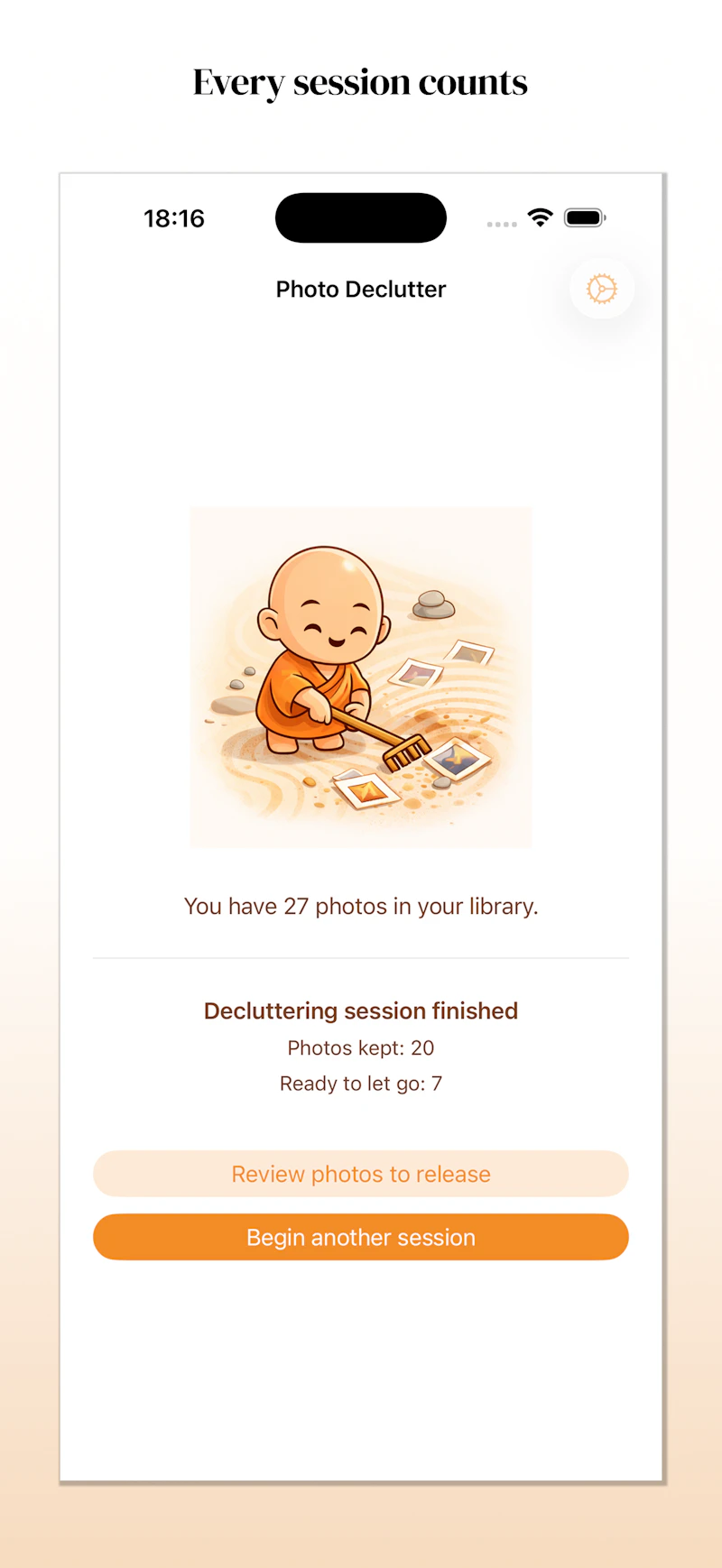This screenshot has height=1568, width=722.
Task: Tap the zen garden illustration image
Action: (x=361, y=677)
